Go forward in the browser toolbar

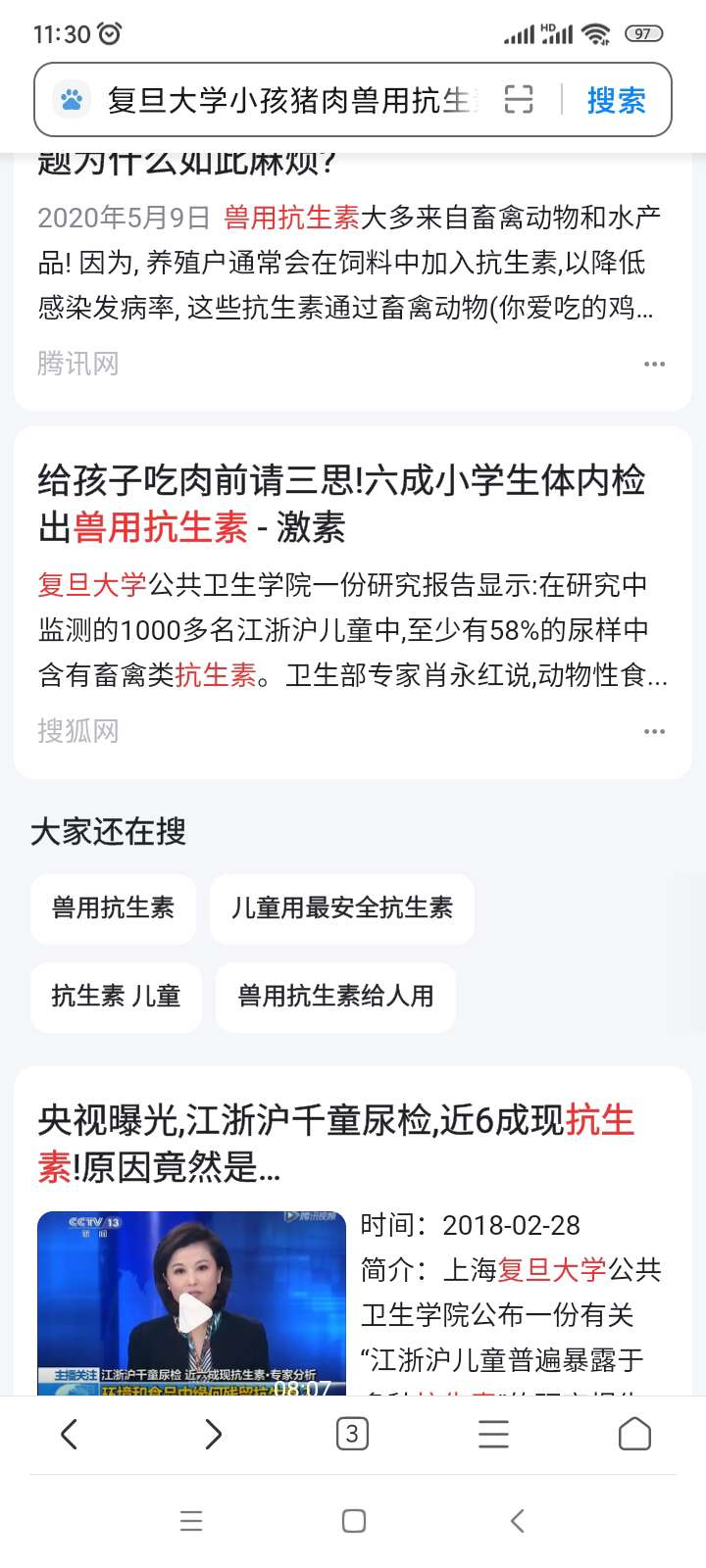point(212,1435)
